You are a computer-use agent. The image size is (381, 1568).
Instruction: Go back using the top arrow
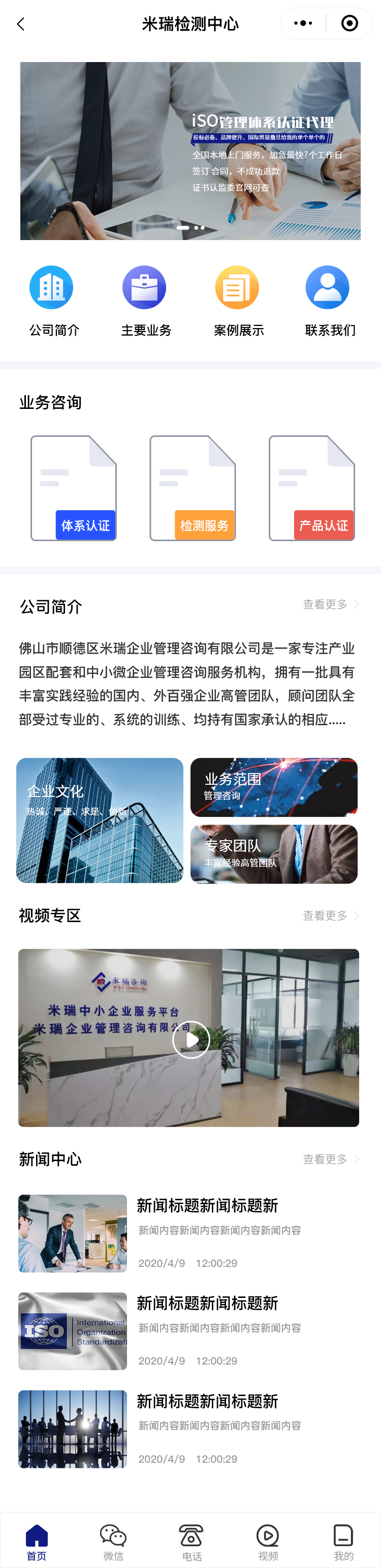tap(21, 24)
